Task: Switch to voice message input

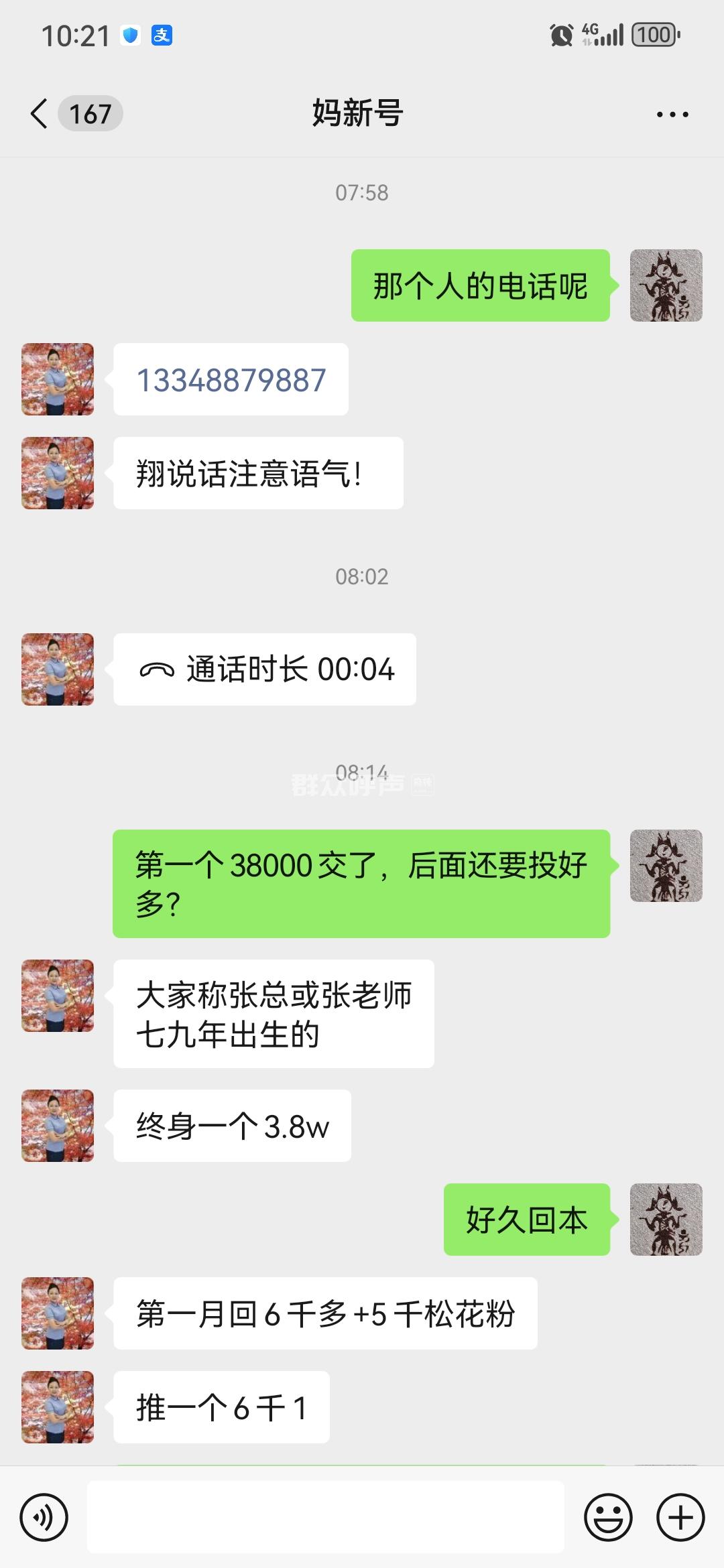Action: click(44, 1517)
